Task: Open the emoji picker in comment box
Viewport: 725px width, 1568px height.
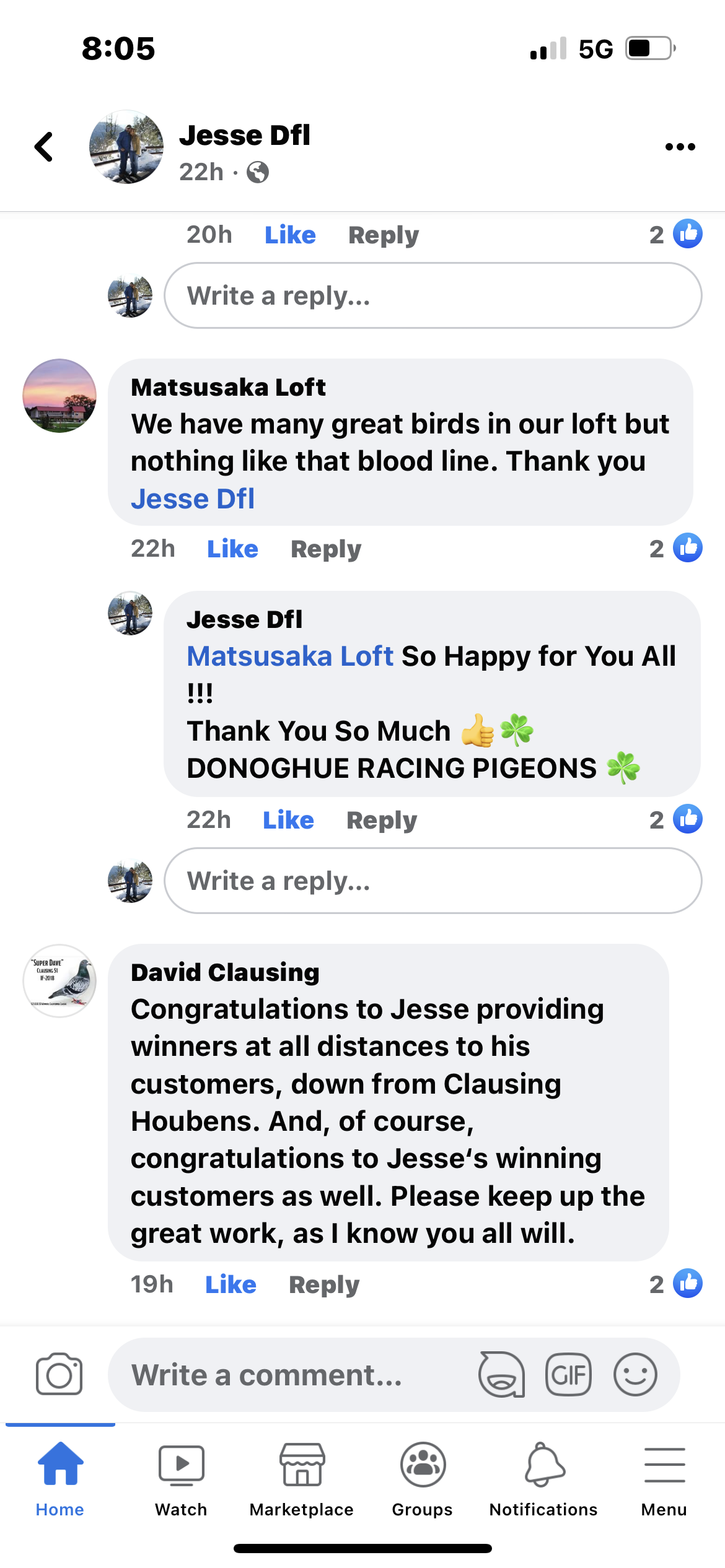Action: pyautogui.click(x=635, y=1375)
